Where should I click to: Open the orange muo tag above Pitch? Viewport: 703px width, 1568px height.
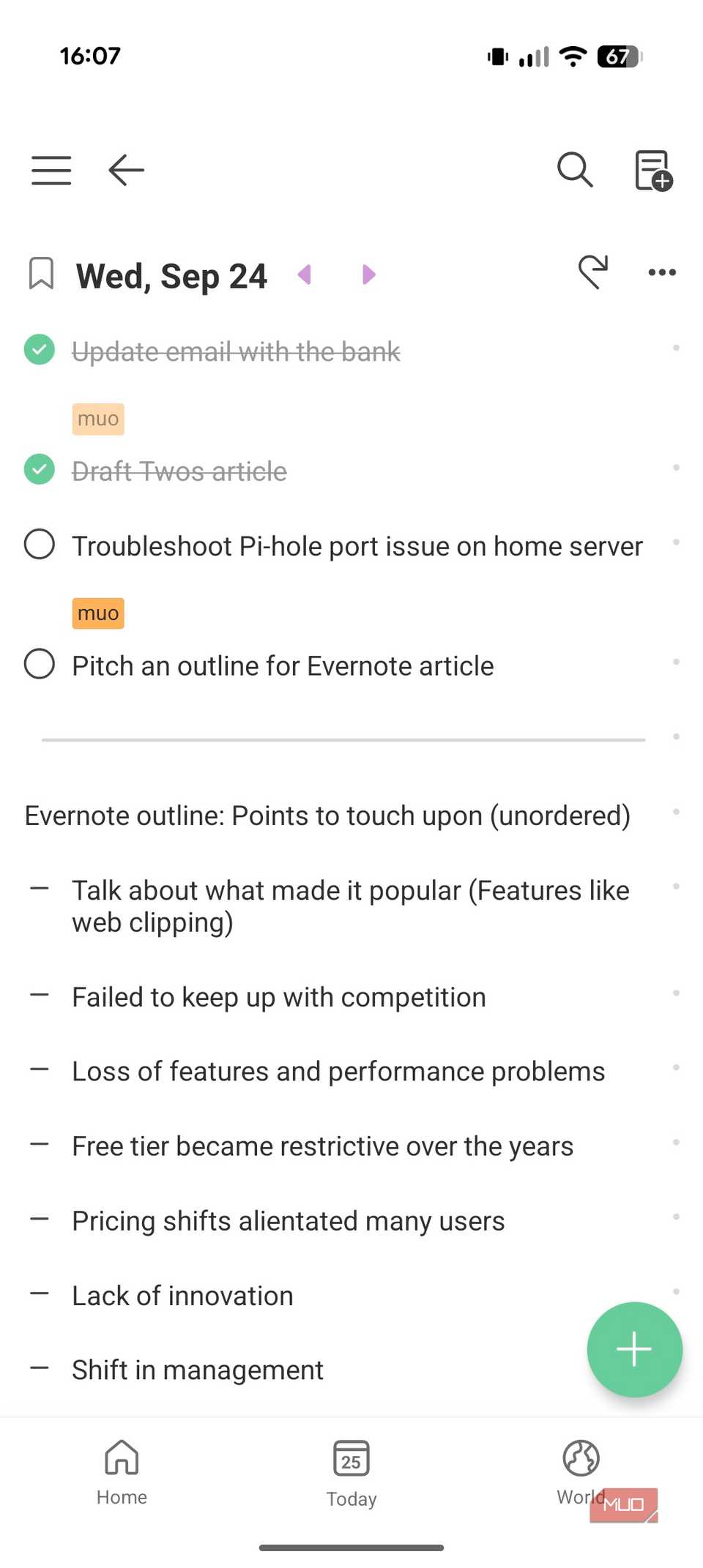[98, 613]
